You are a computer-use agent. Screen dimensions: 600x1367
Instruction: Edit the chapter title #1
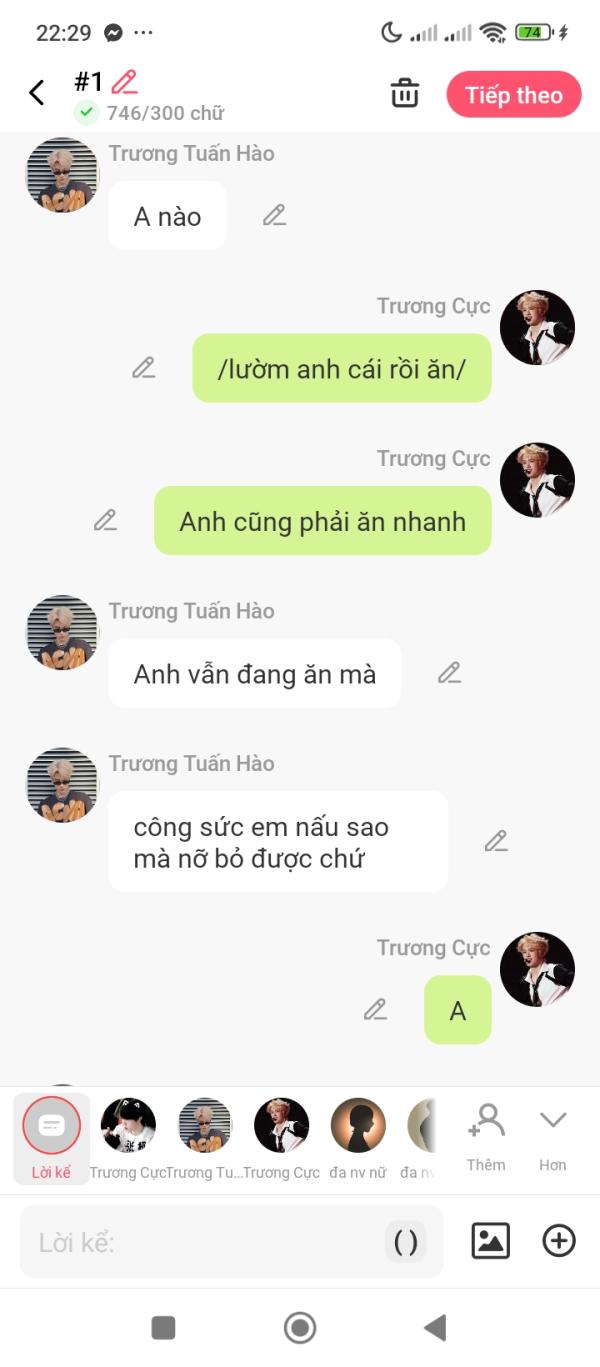(124, 82)
